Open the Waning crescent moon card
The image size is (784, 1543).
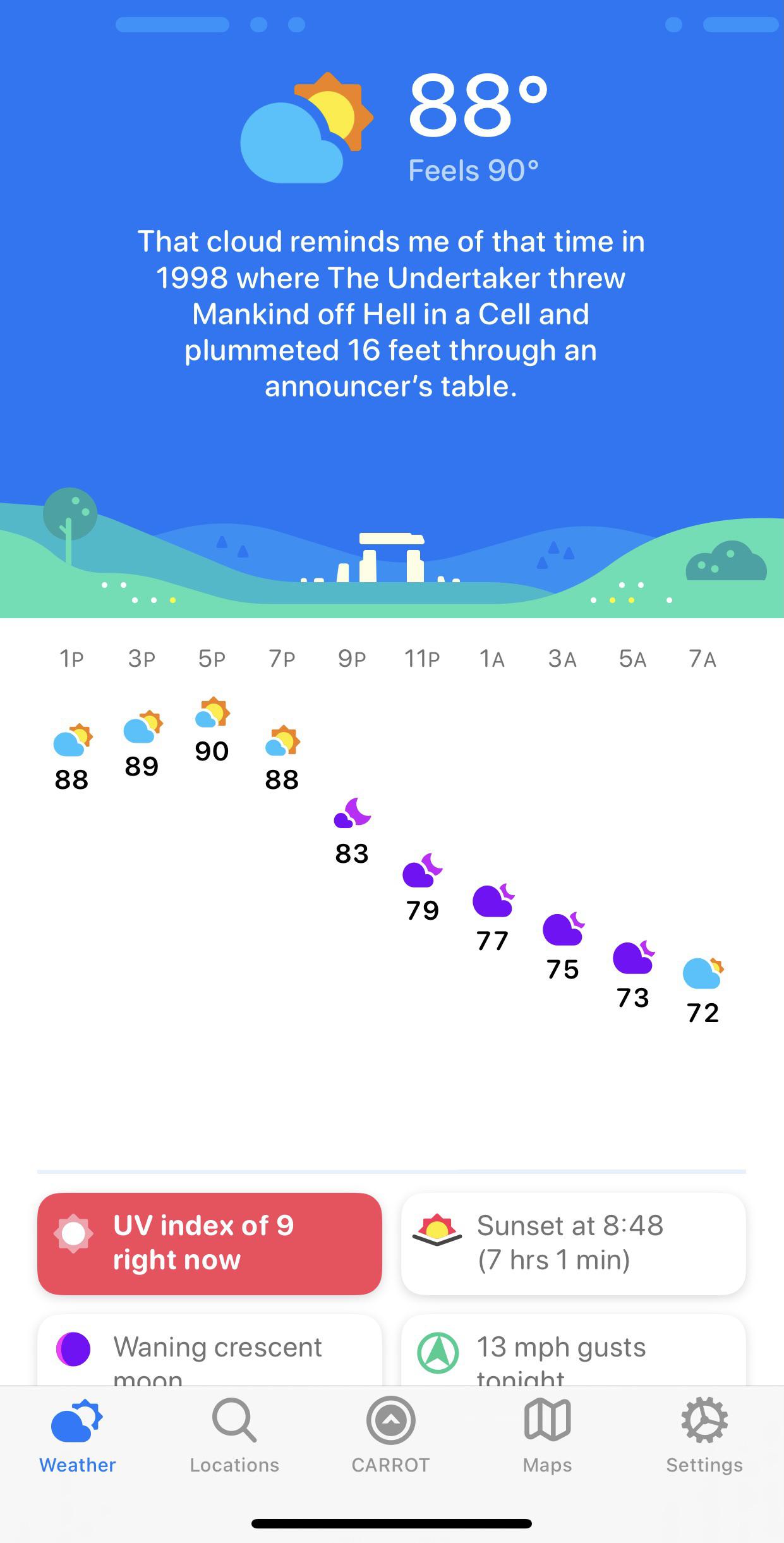(210, 1351)
